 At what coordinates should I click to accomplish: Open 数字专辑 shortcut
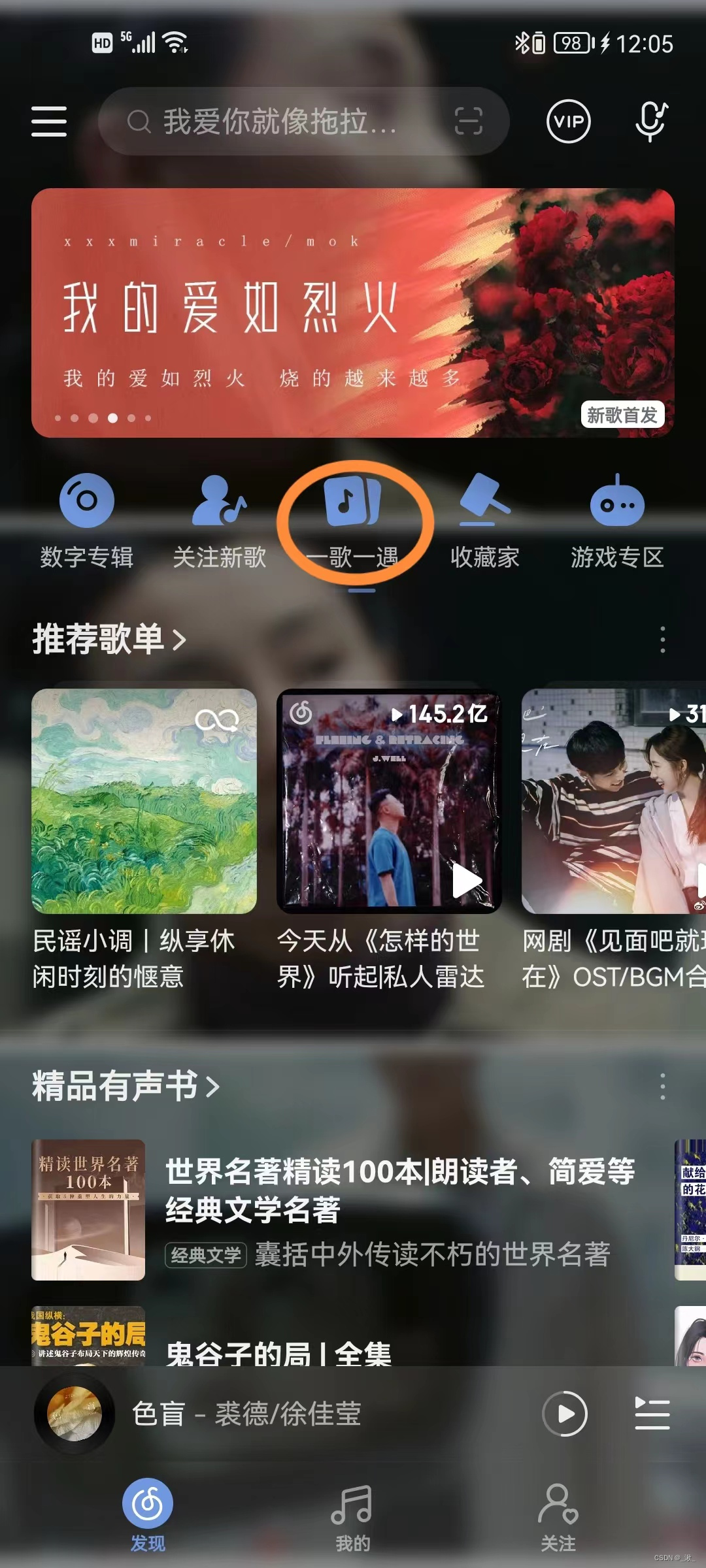(87, 521)
